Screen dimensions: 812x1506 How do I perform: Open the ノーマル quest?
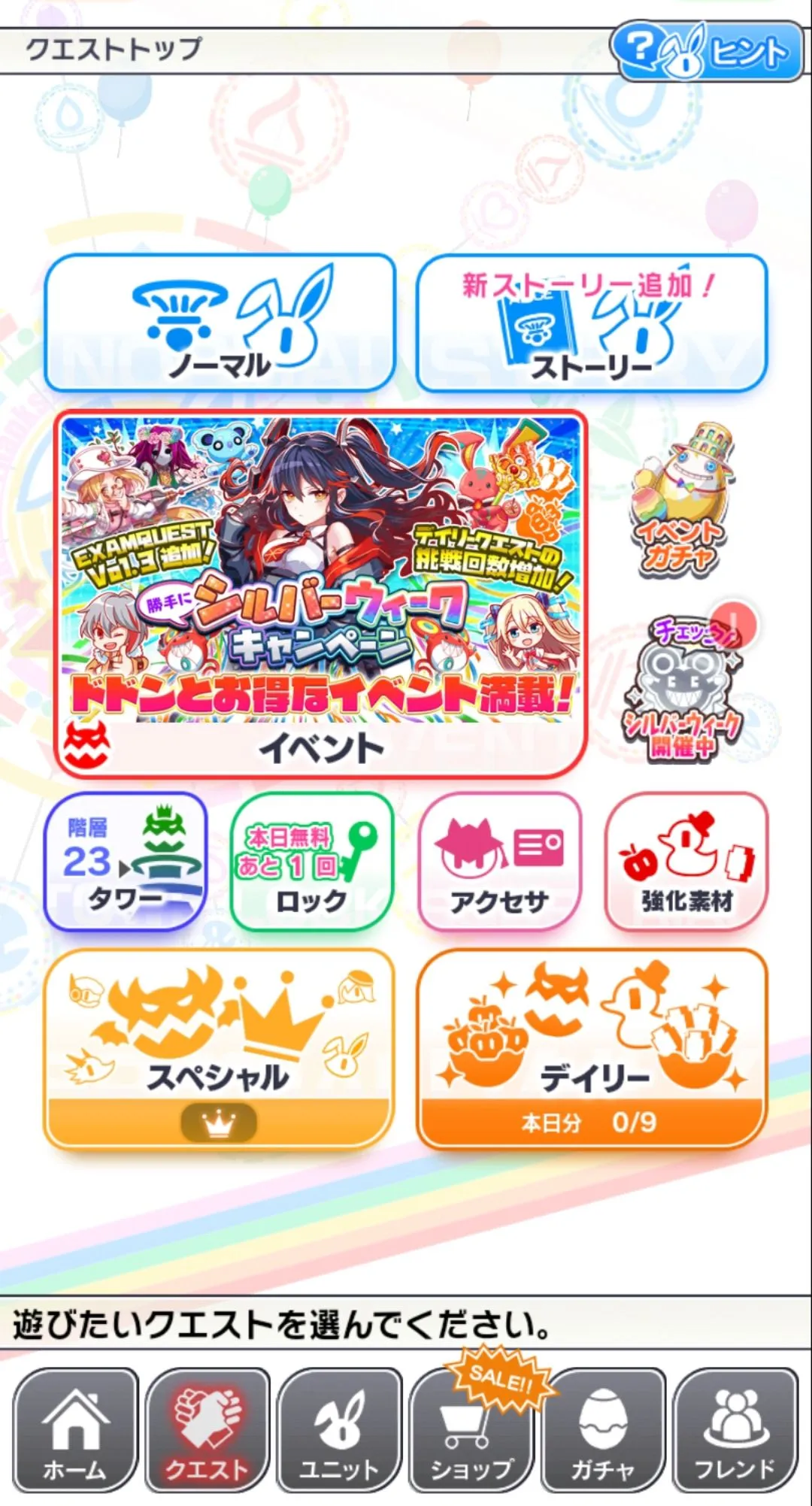(220, 323)
